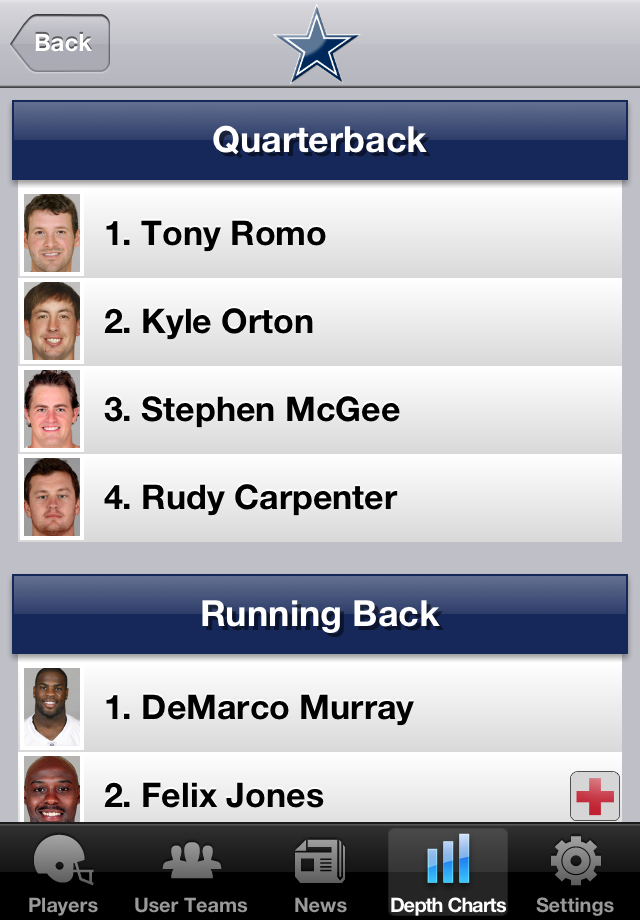The width and height of the screenshot is (640, 920).
Task: View Rudy Carpenter's details
Action: [x=320, y=498]
